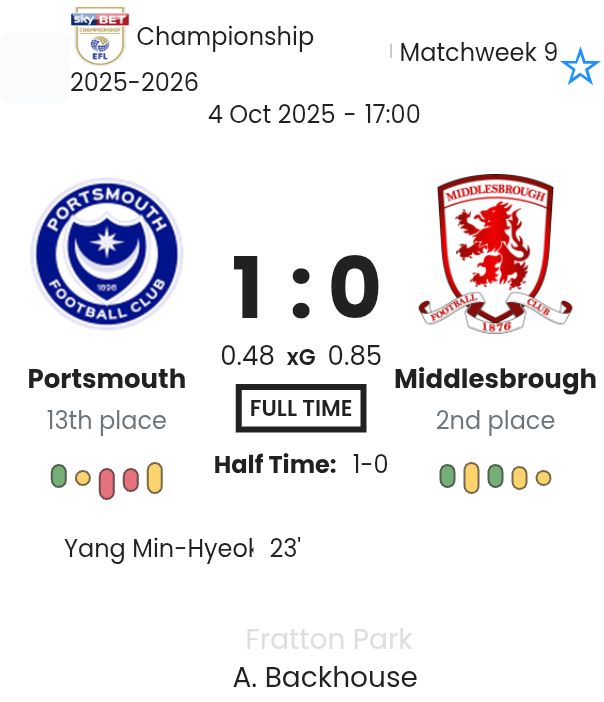Open the Portsmouth team page
The image size is (604, 702).
[x=106, y=379]
